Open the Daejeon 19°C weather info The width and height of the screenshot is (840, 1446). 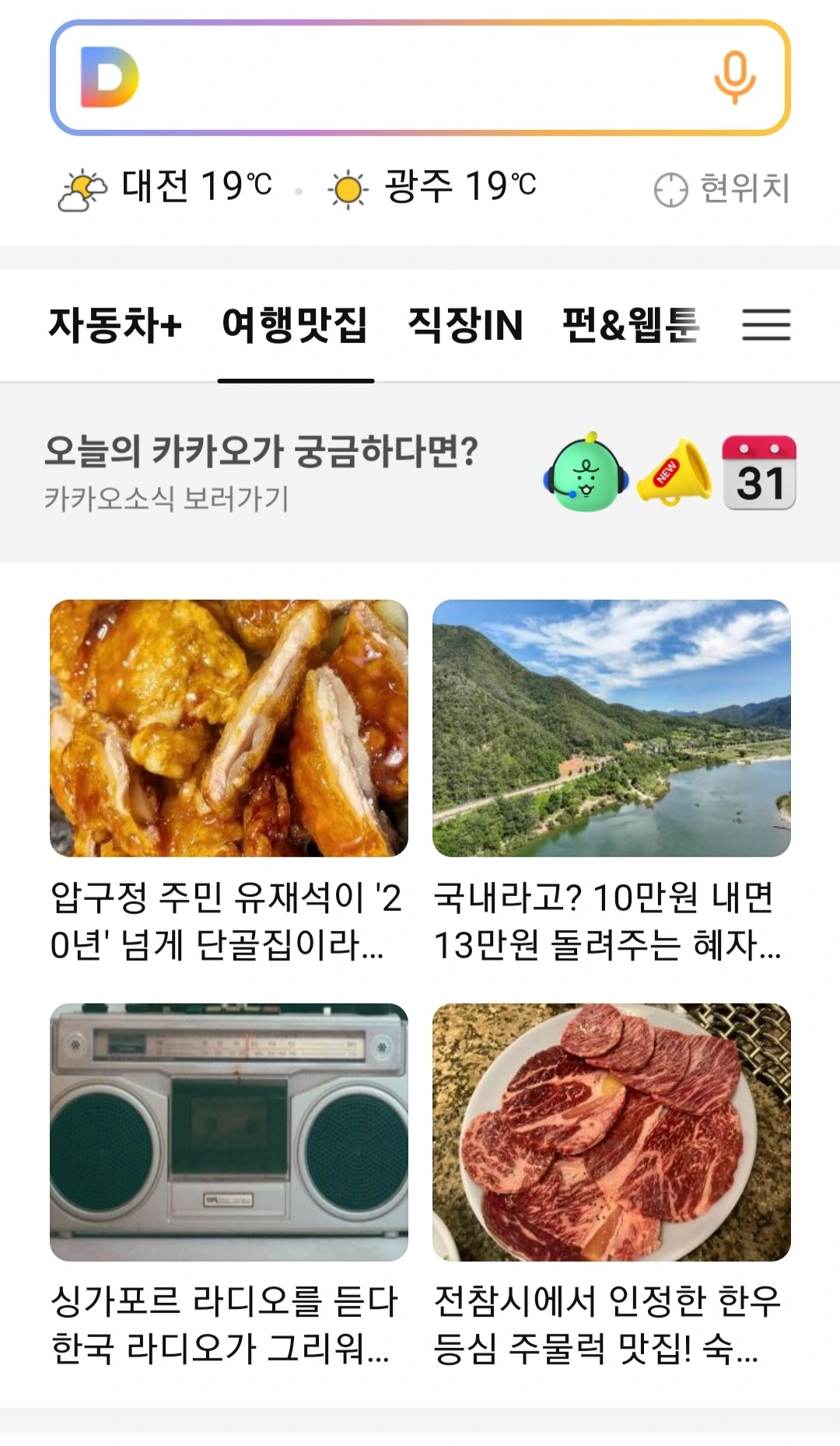[x=166, y=187]
